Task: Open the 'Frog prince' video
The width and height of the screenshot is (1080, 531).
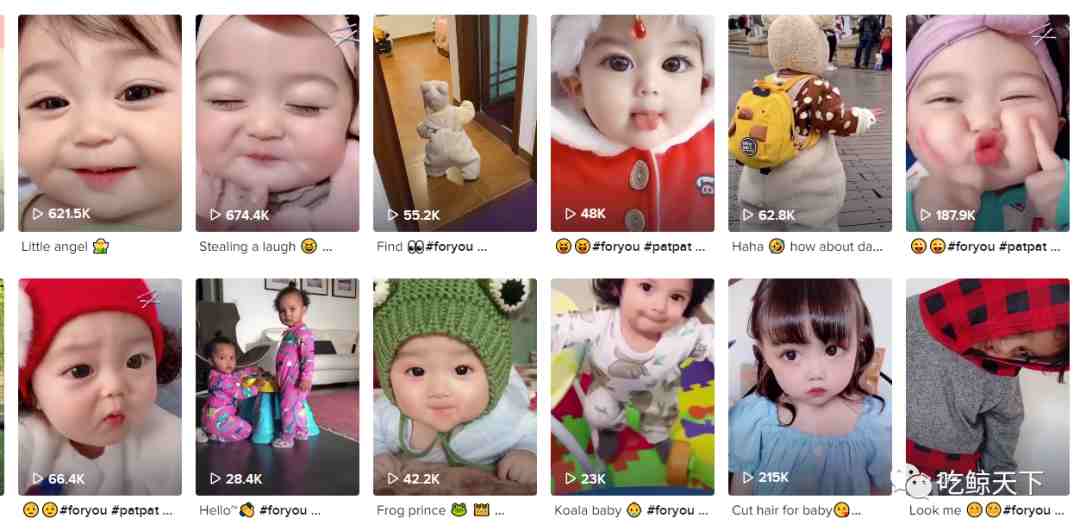Action: (455, 386)
